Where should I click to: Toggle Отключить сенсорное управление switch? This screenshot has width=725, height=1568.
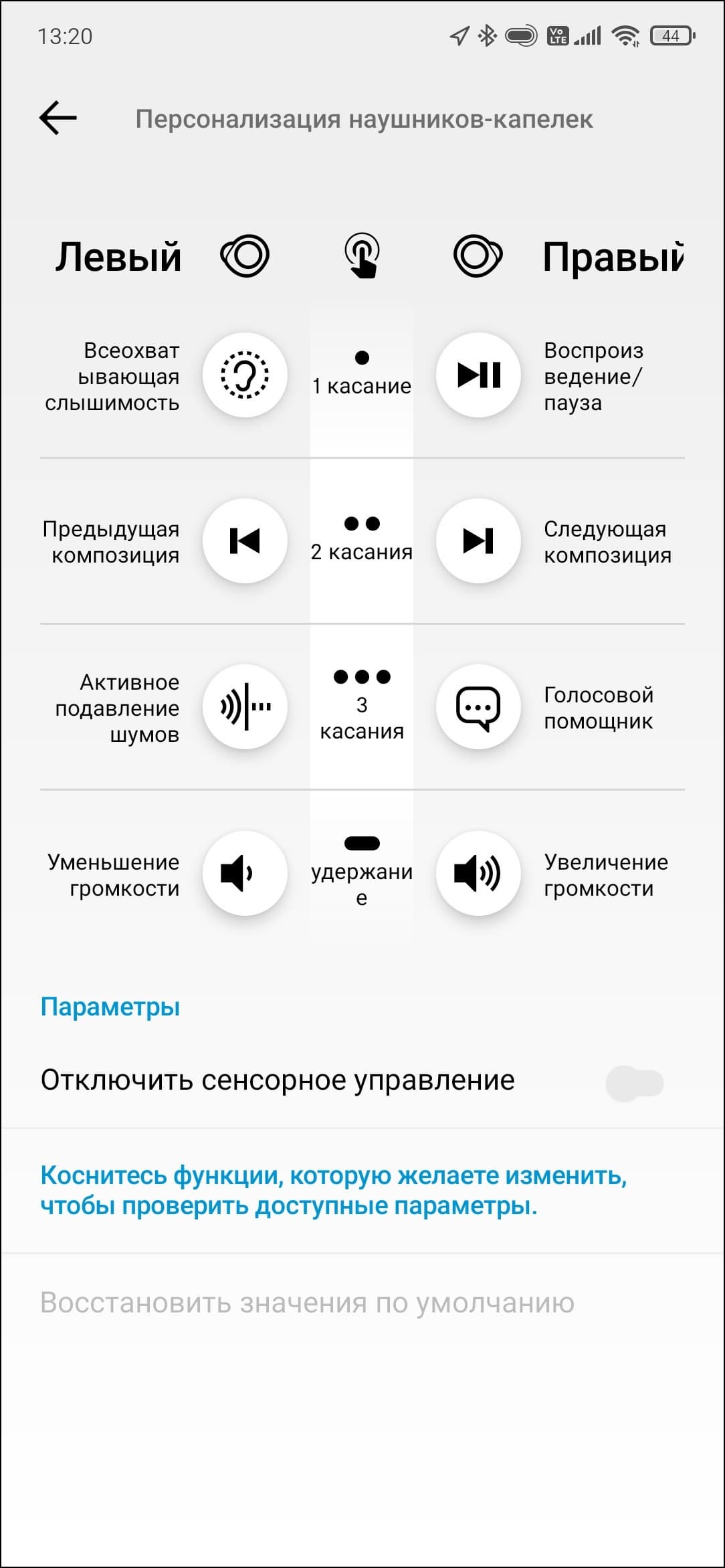(x=634, y=1083)
